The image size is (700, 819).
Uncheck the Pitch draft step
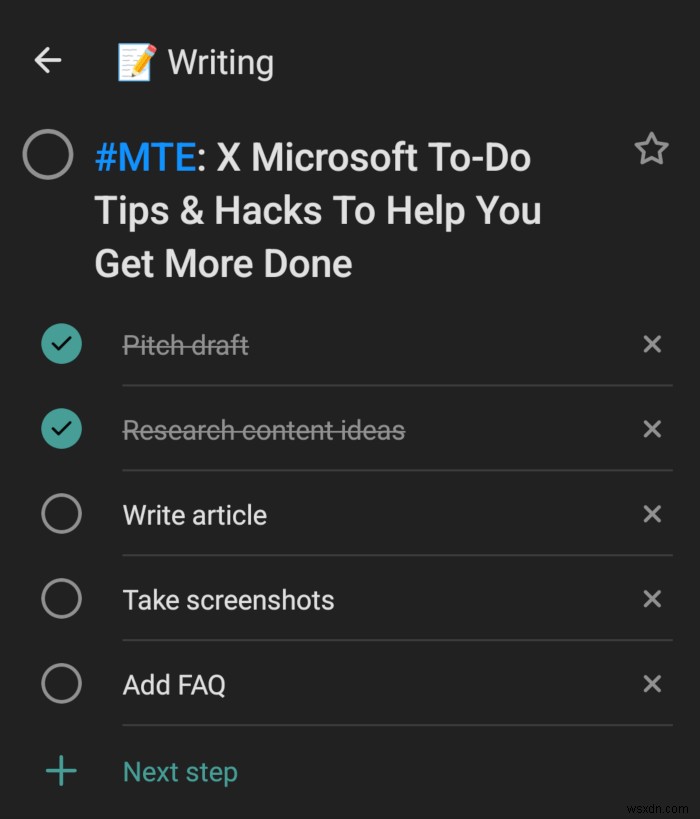tap(62, 345)
